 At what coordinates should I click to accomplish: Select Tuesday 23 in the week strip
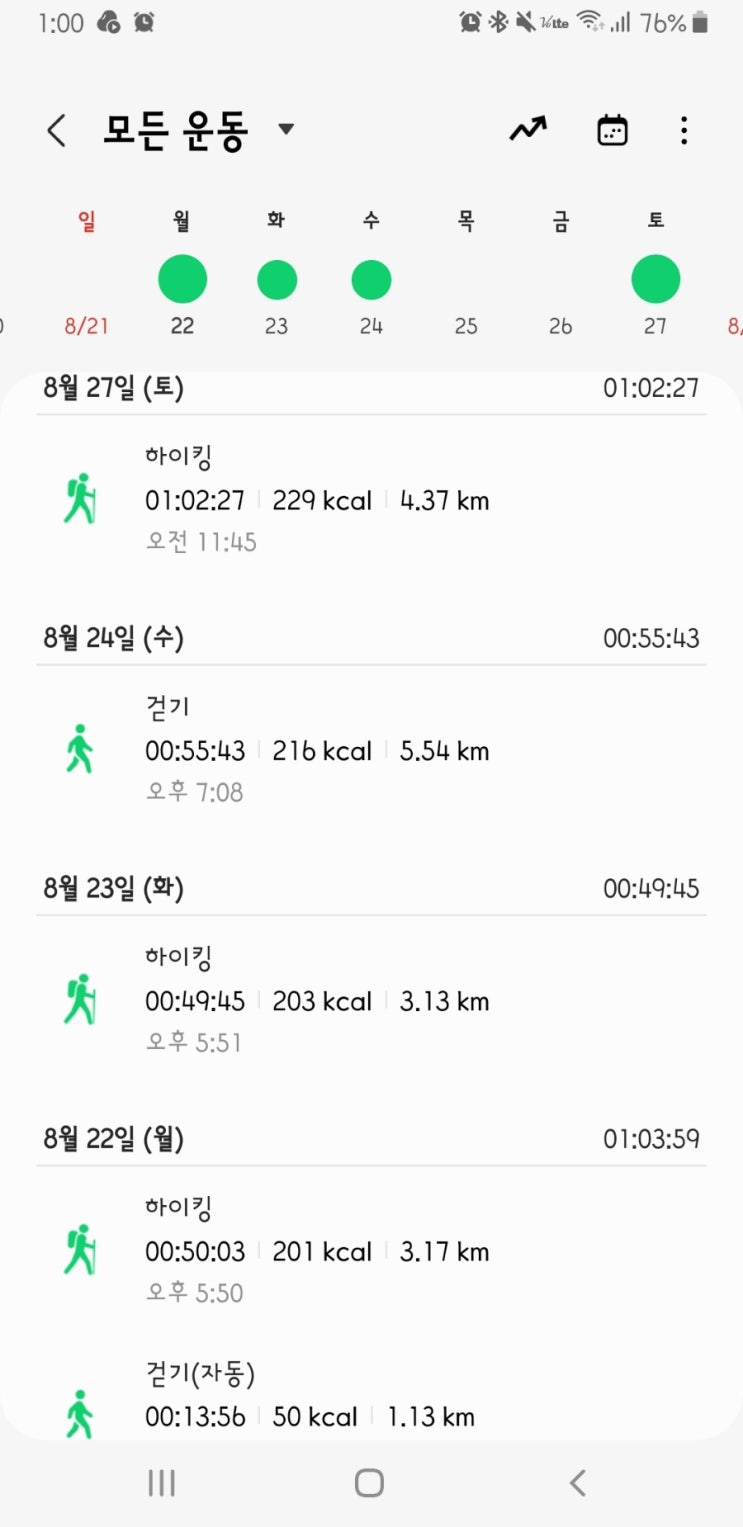277,280
